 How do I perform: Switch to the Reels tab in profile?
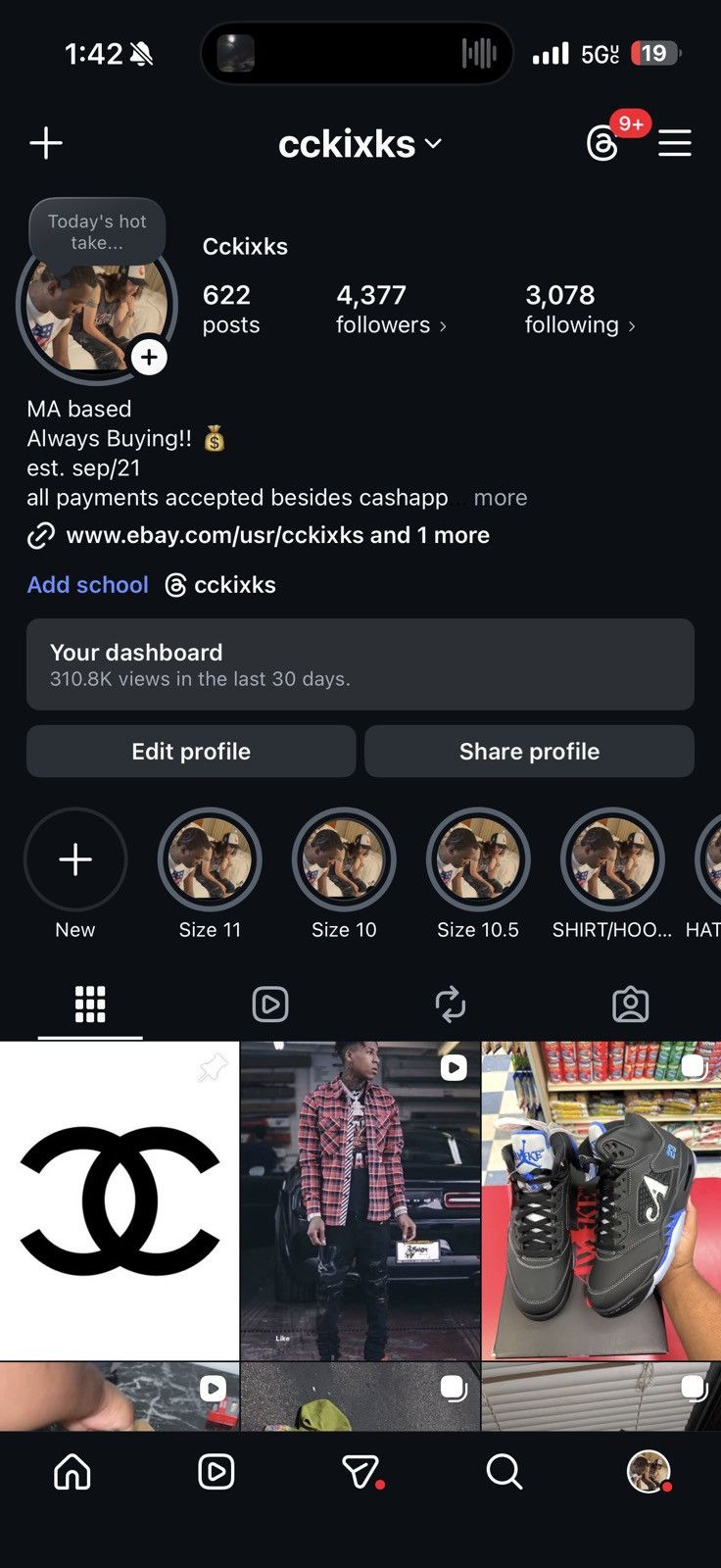point(270,1004)
